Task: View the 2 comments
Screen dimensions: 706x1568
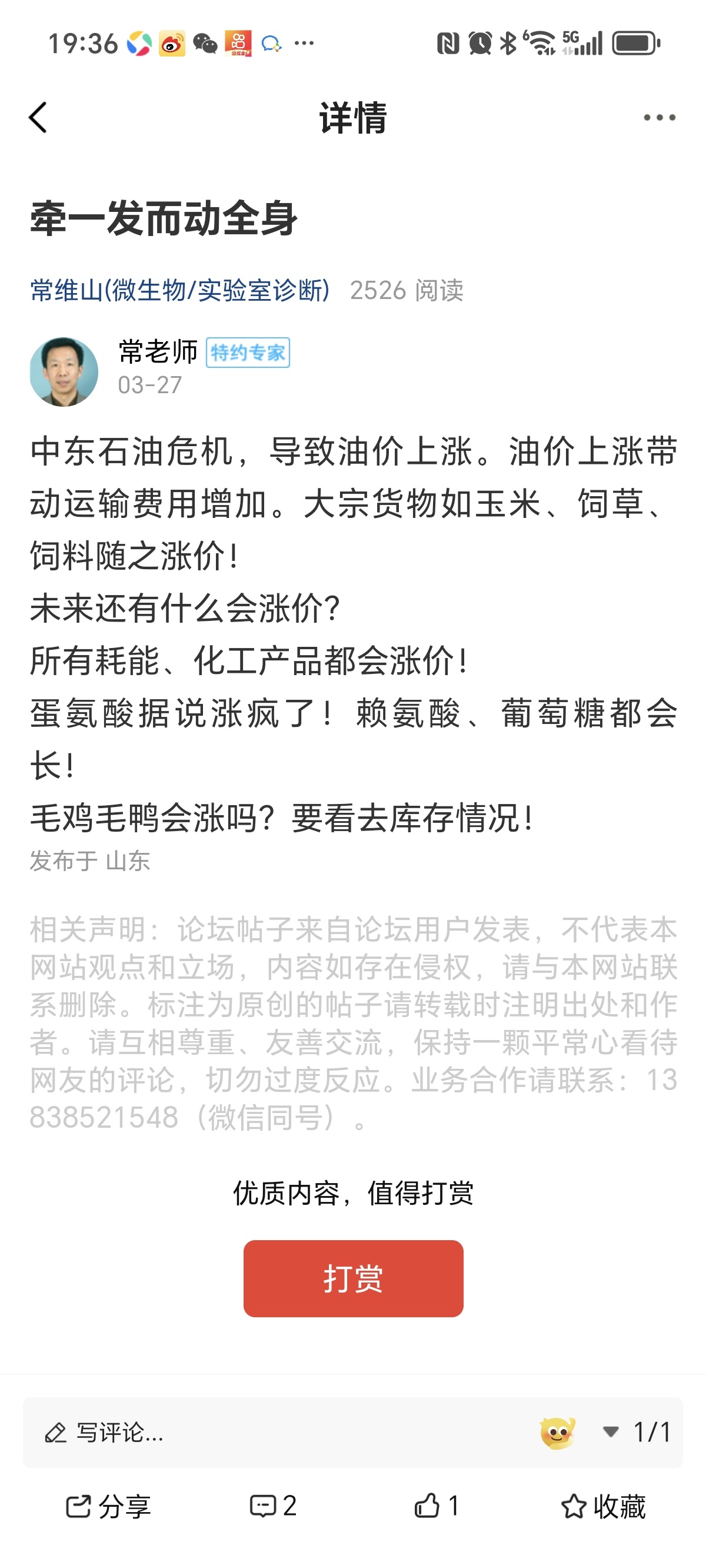Action: [x=273, y=1507]
